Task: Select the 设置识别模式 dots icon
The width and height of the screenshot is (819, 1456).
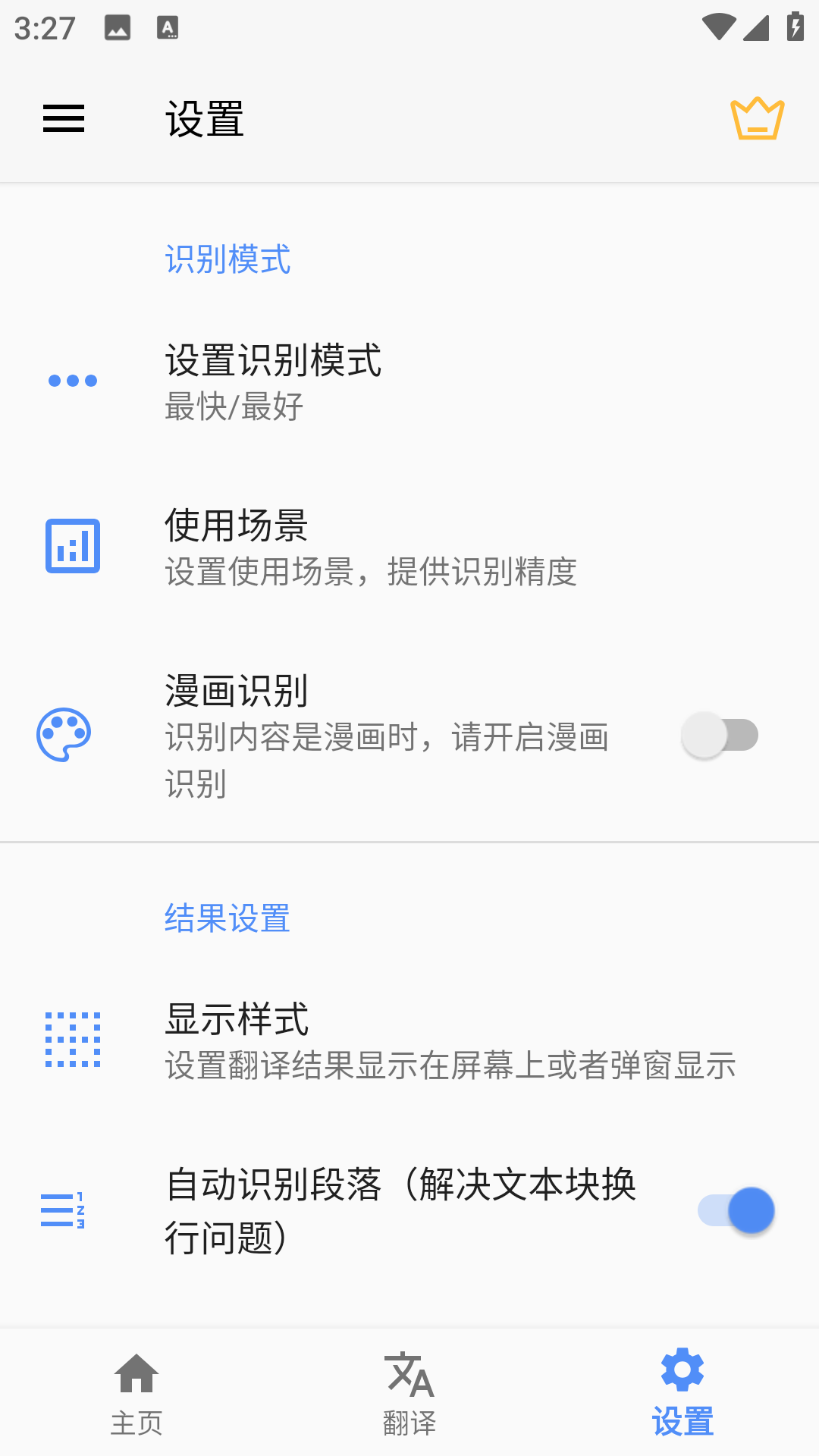Action: tap(72, 379)
